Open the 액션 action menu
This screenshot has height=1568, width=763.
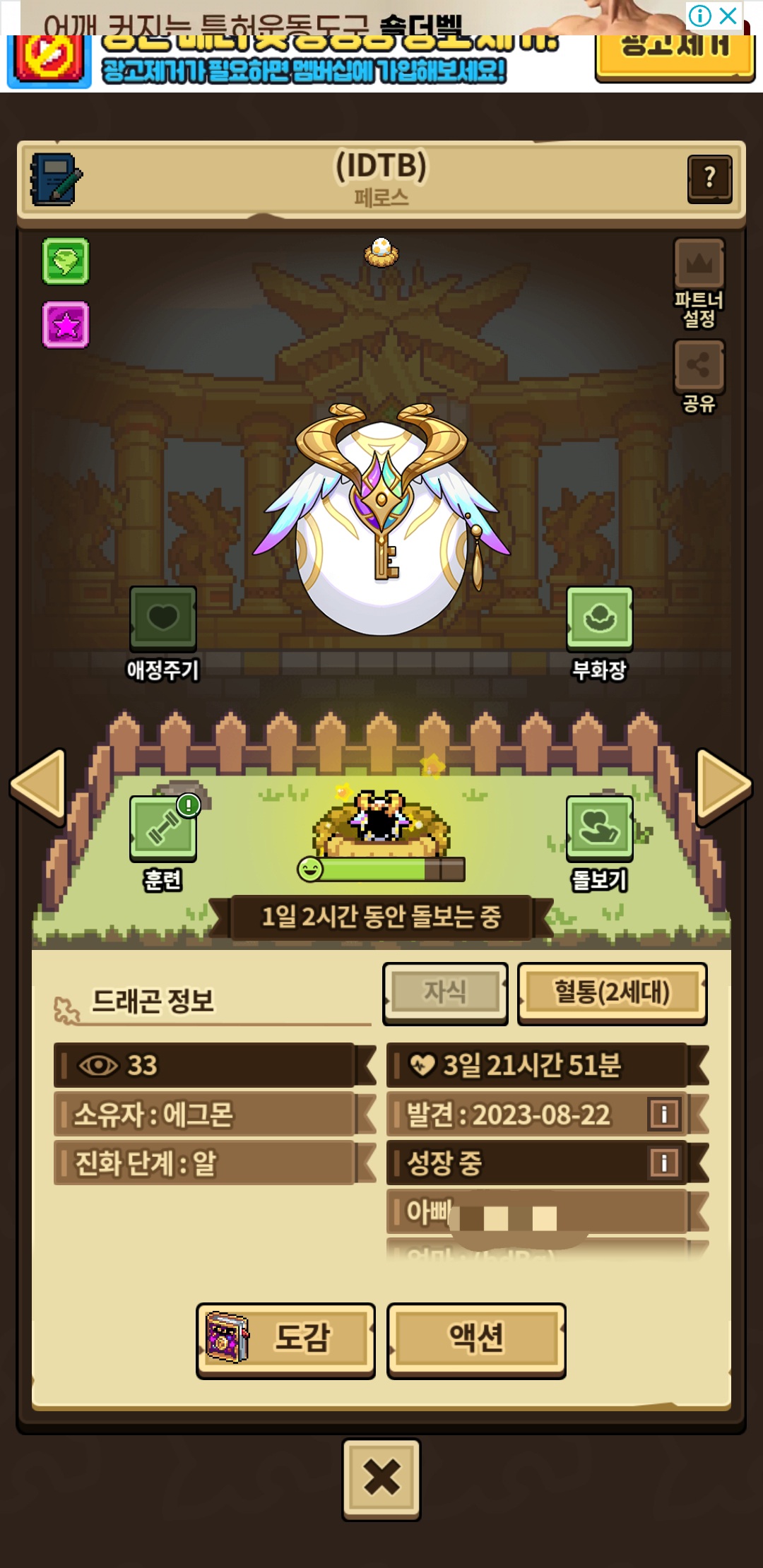pos(476,1339)
